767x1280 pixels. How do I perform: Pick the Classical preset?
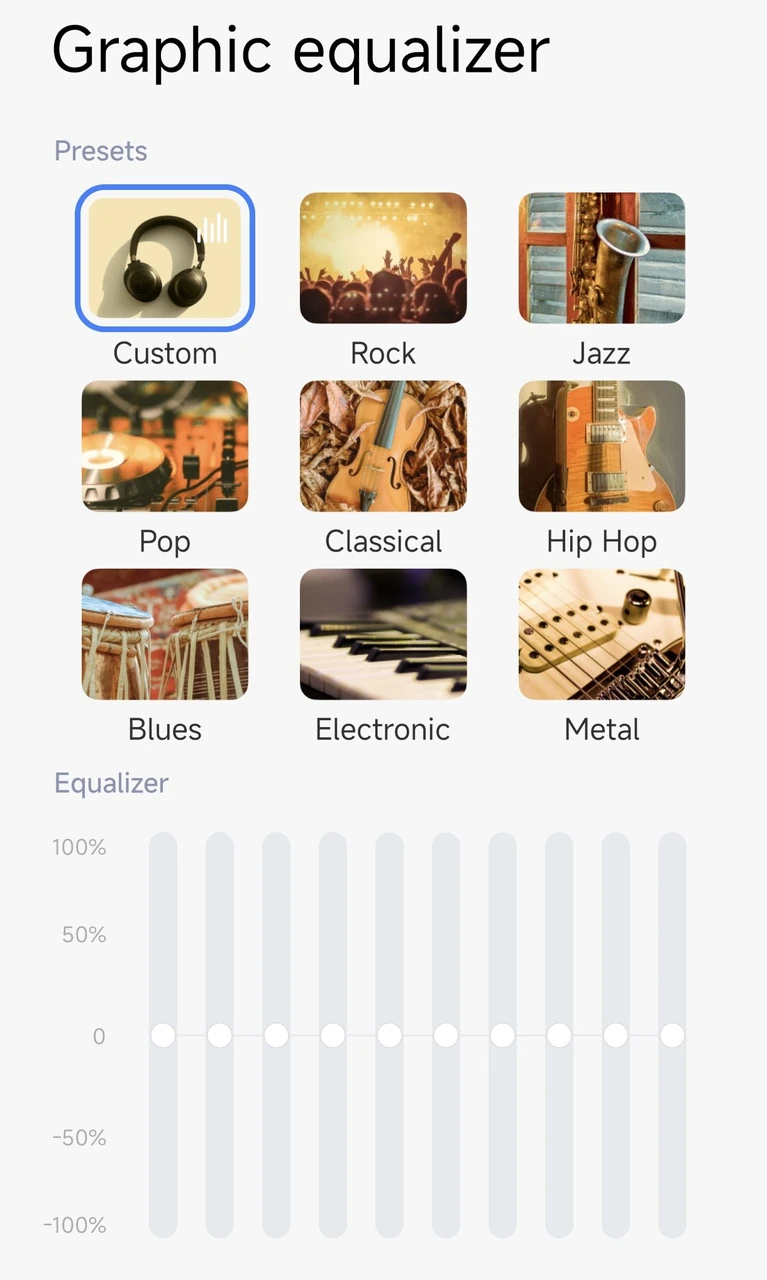[x=383, y=446]
